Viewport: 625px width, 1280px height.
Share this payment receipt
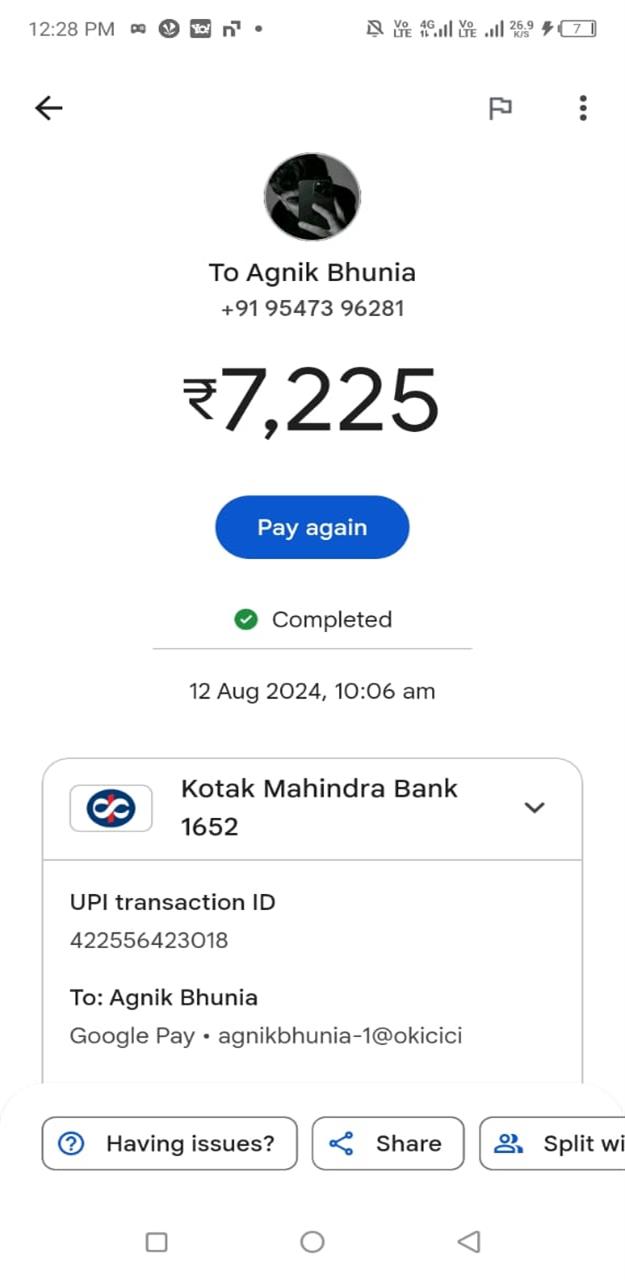388,1143
